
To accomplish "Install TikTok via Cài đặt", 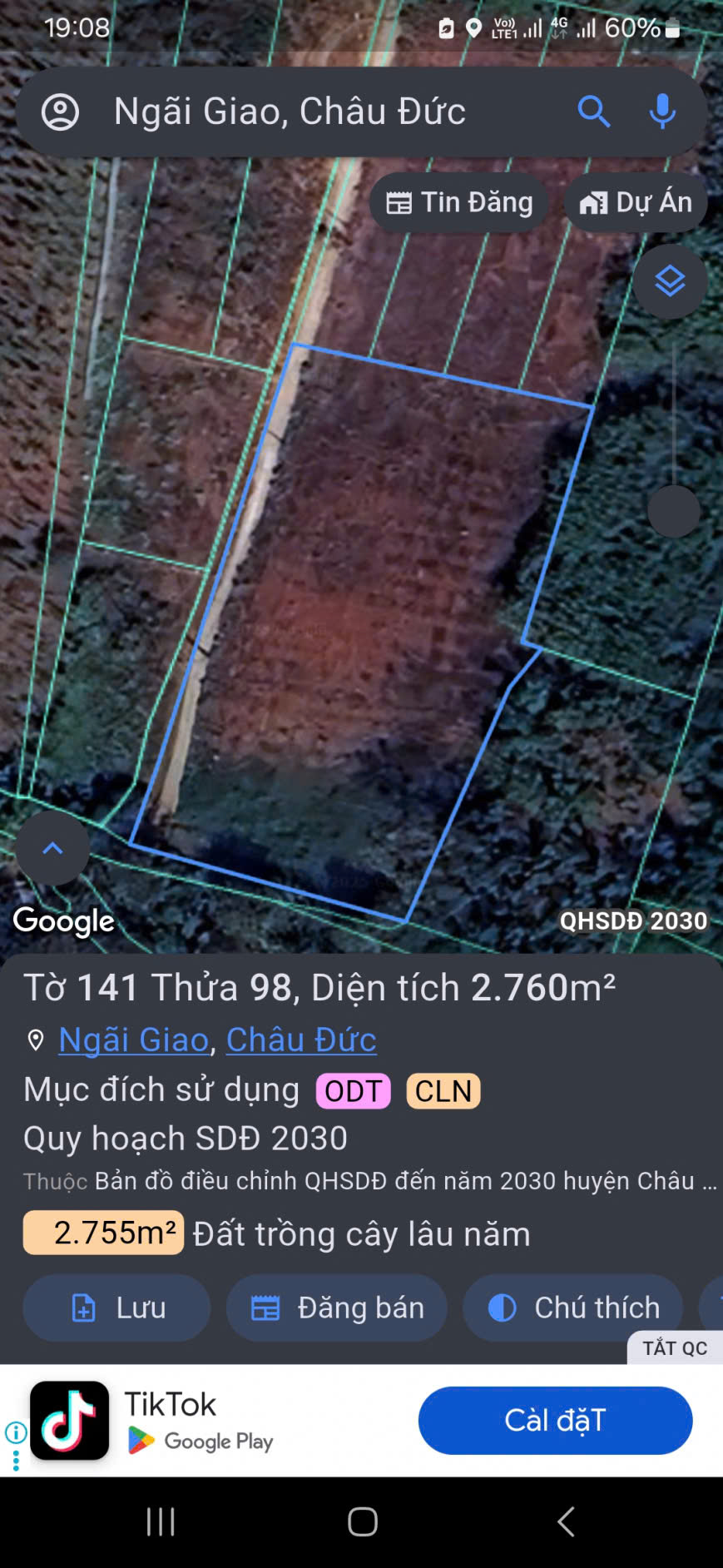I will click(x=555, y=1421).
